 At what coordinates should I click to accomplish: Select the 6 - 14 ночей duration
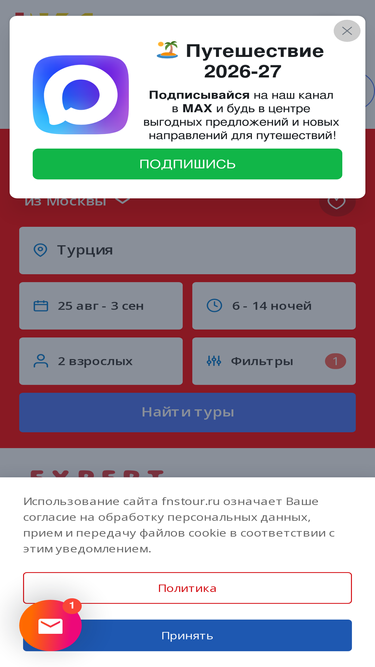pyautogui.click(x=274, y=306)
